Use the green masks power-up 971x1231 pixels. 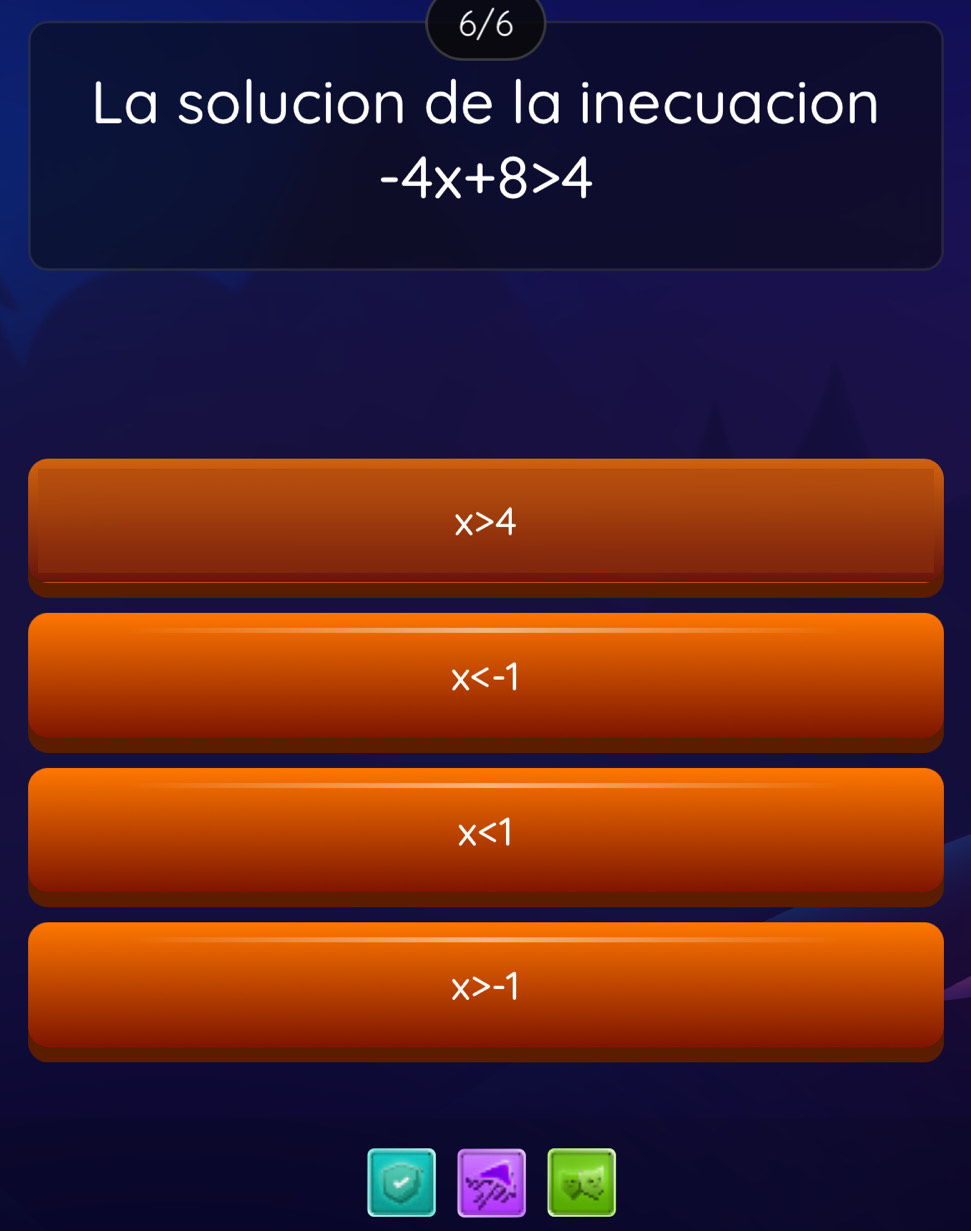tap(581, 1182)
